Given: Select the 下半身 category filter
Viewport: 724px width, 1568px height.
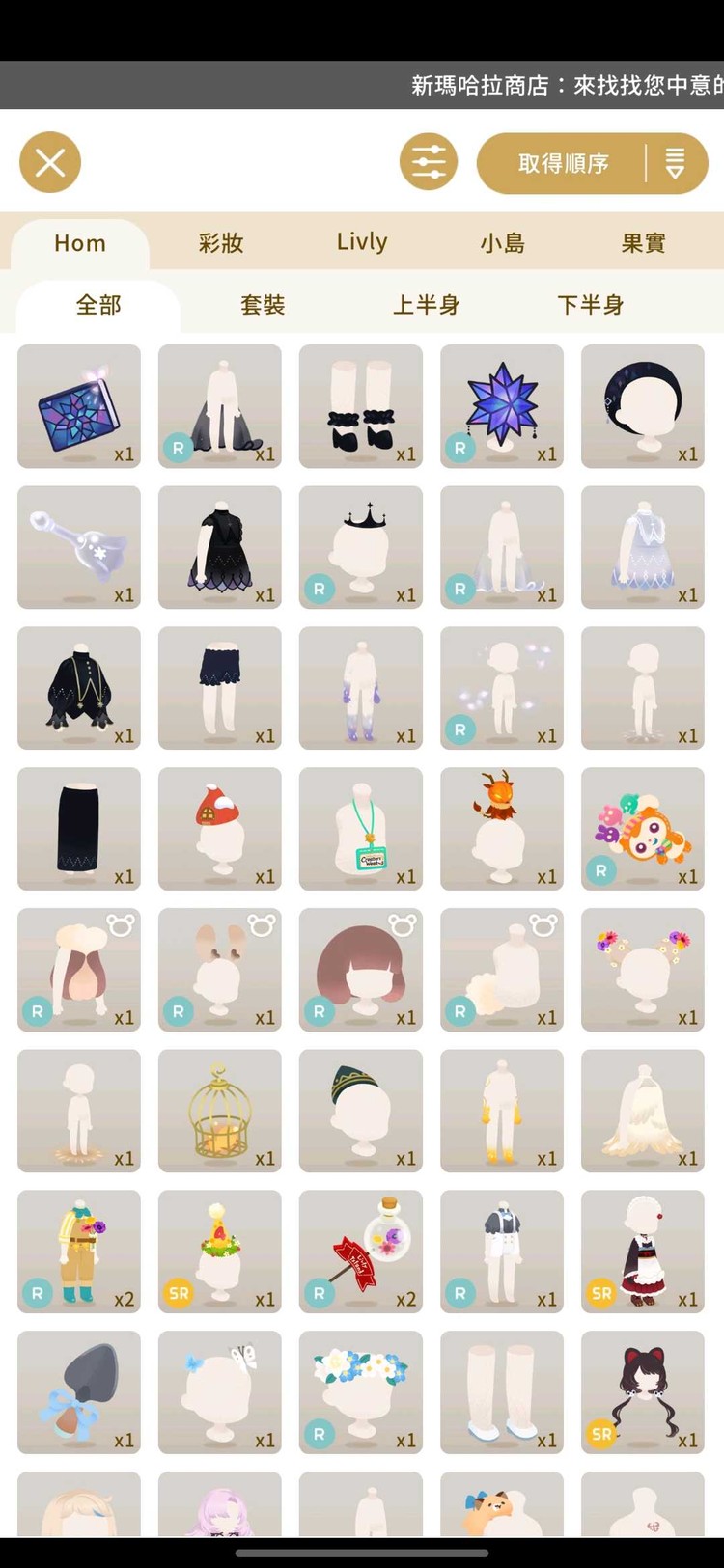Looking at the screenshot, I should pos(591,305).
